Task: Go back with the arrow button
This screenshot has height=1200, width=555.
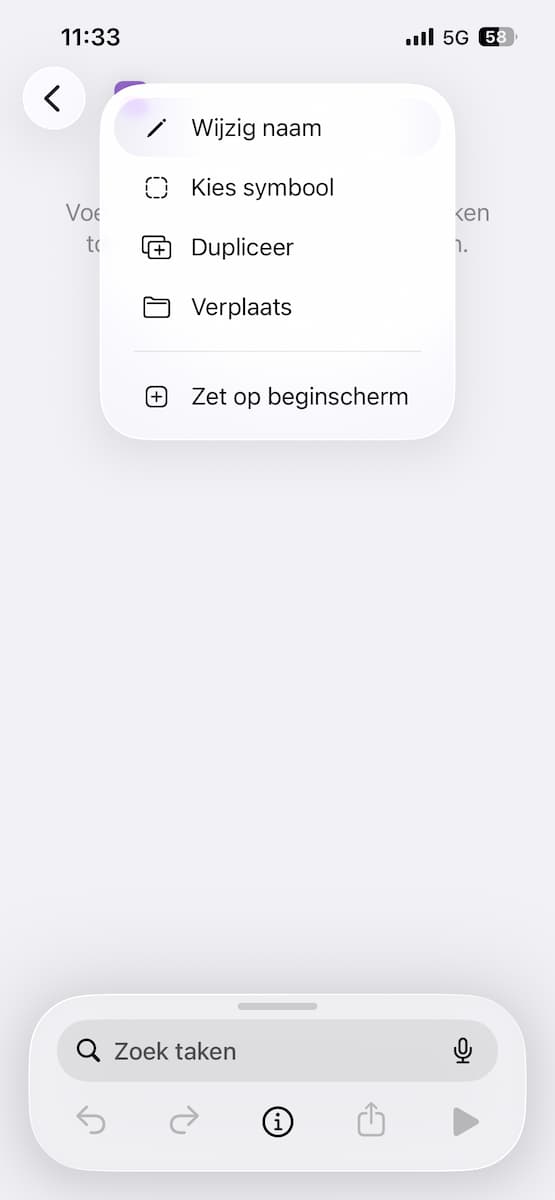Action: (x=54, y=98)
